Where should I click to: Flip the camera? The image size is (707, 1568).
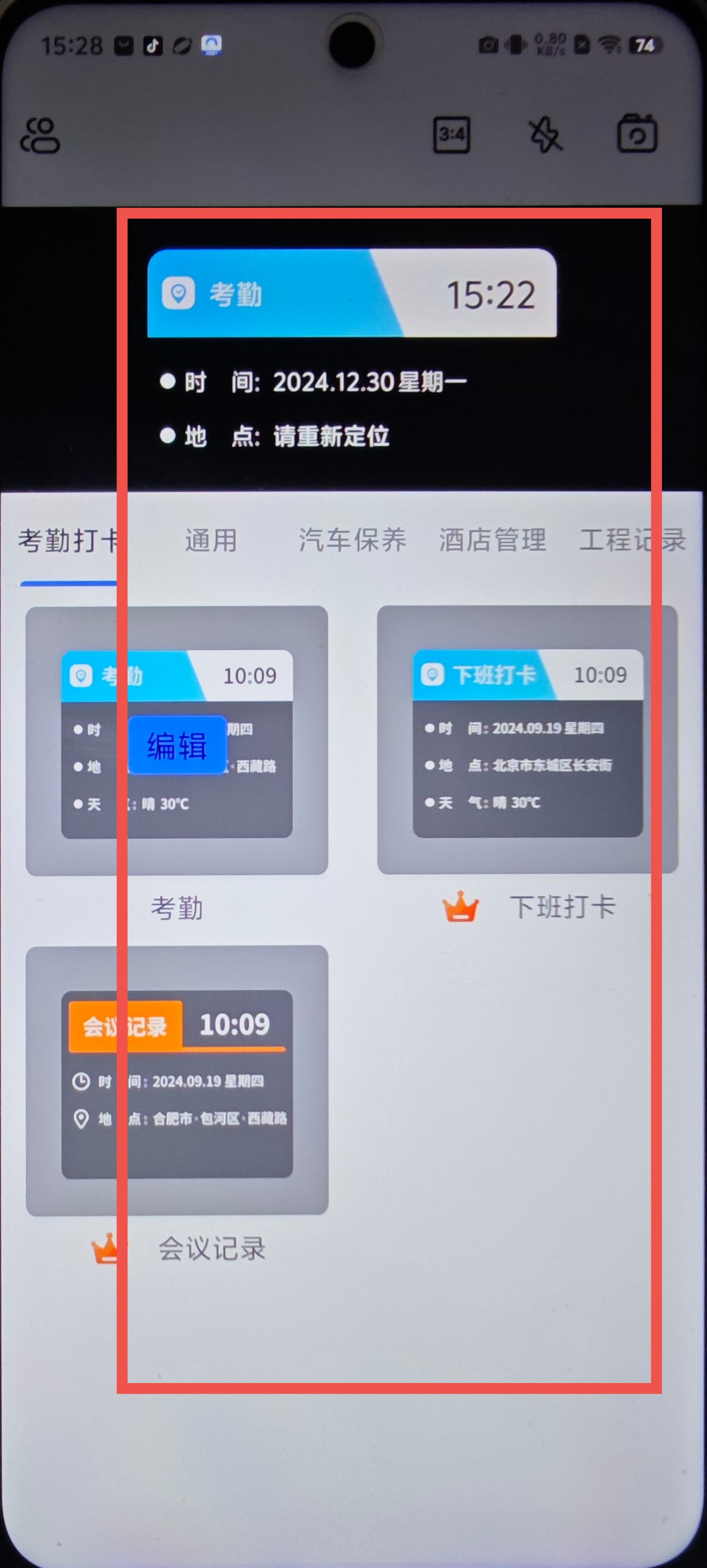pos(637,134)
